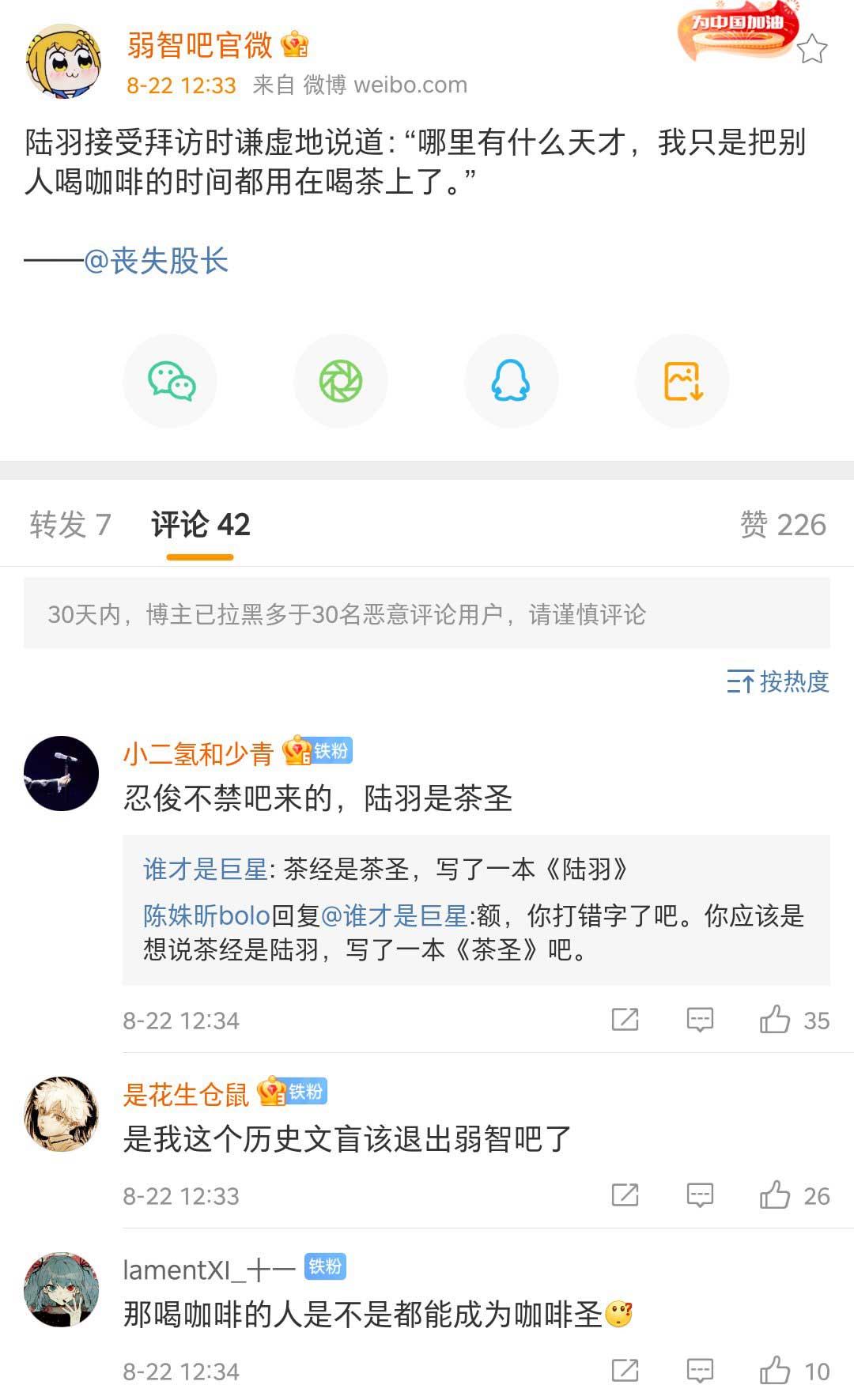Share post to WeChat
Viewport: 854px width, 1400px height.
[x=171, y=381]
